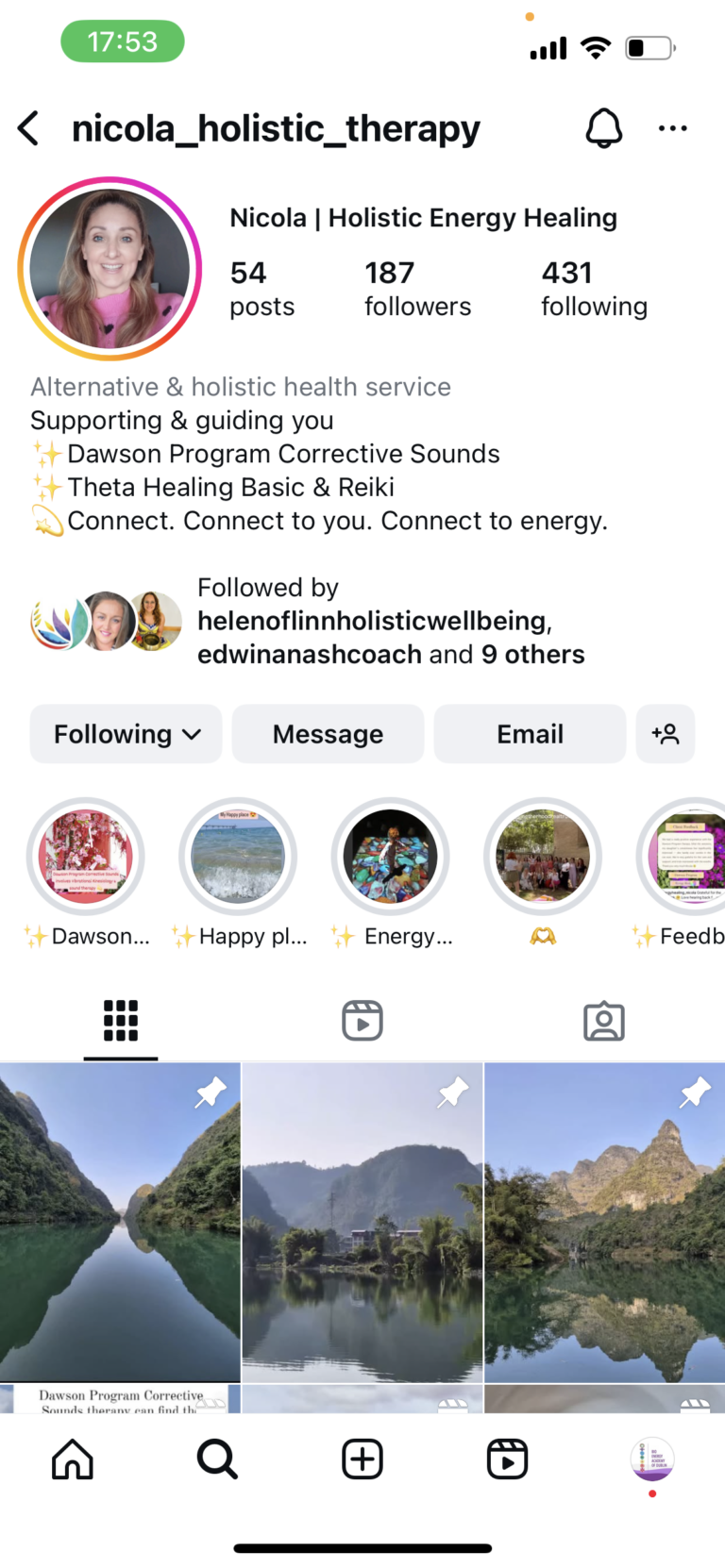Open the Energy story highlight
725x1568 pixels.
coord(390,857)
